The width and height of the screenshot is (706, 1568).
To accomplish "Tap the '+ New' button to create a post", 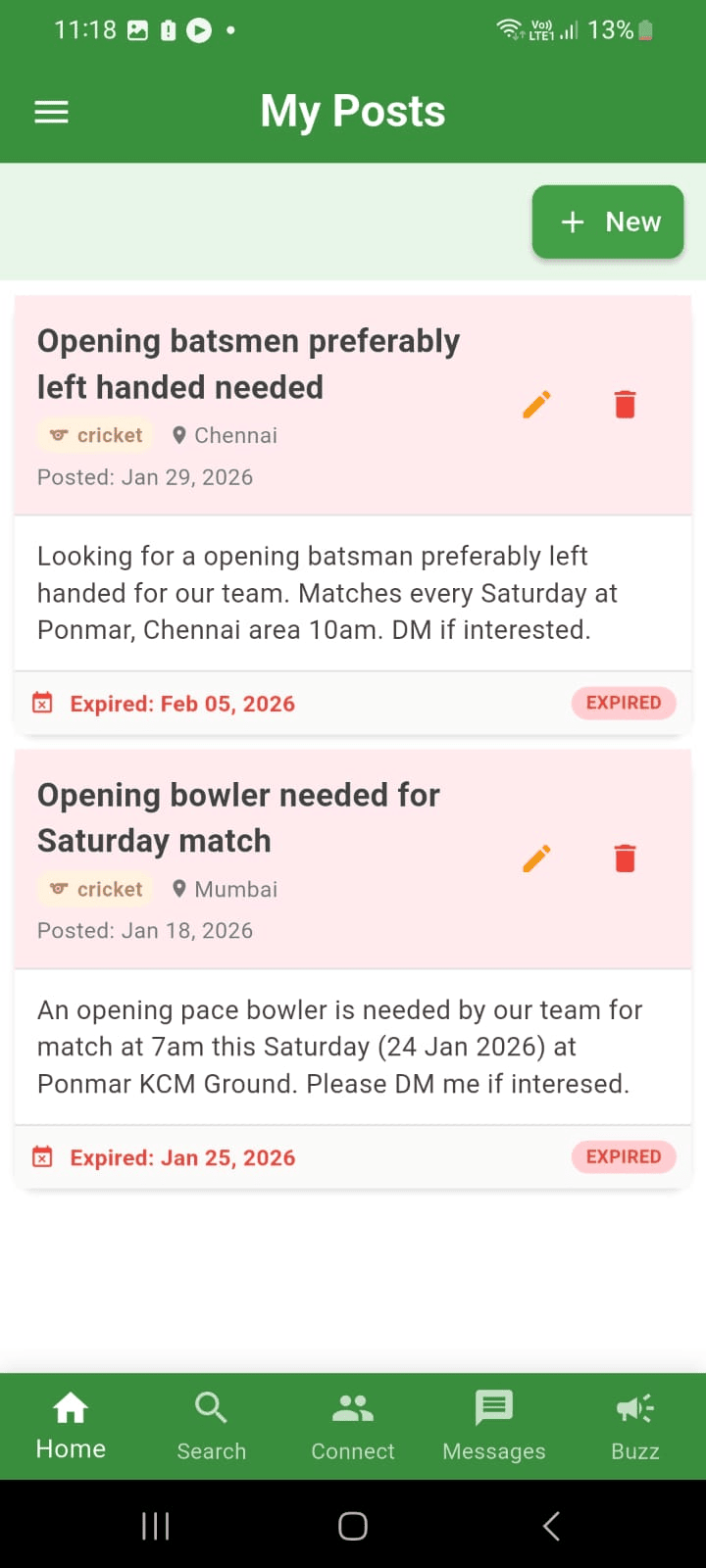I will click(607, 221).
